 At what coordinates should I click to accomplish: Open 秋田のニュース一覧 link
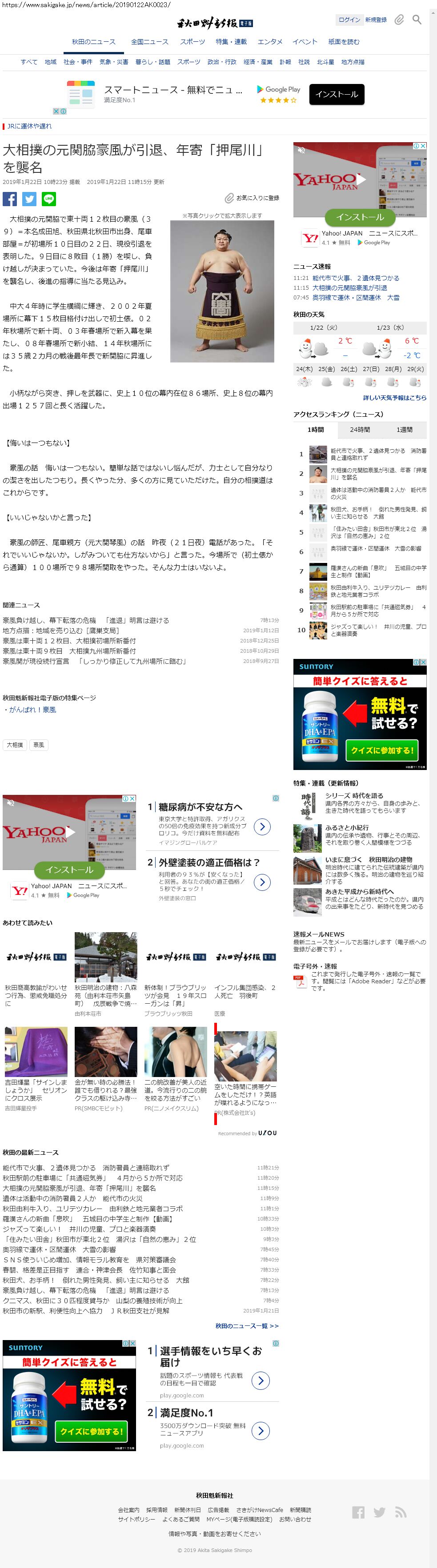[x=246, y=1325]
